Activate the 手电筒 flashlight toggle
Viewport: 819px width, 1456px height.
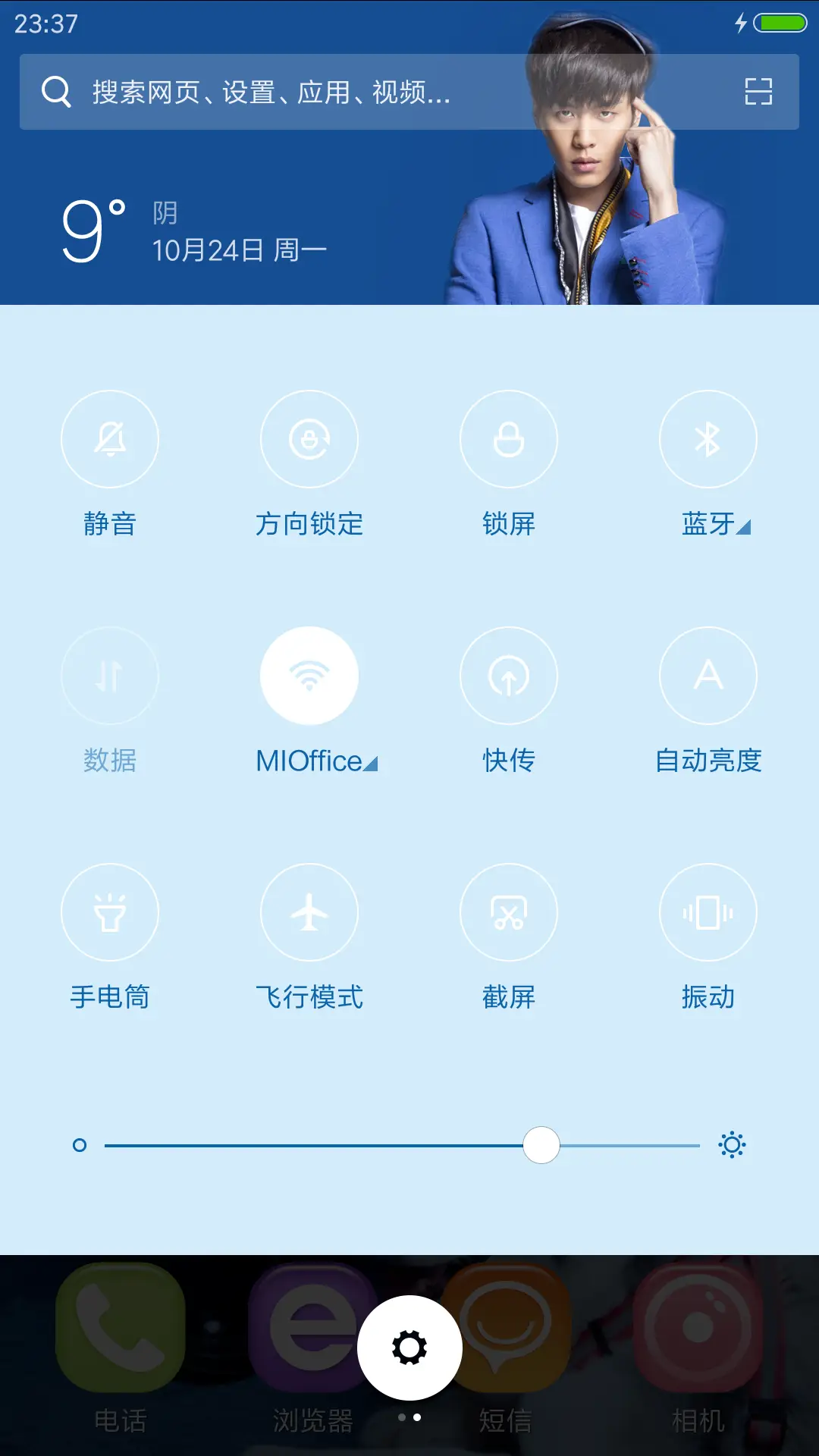pyautogui.click(x=110, y=912)
